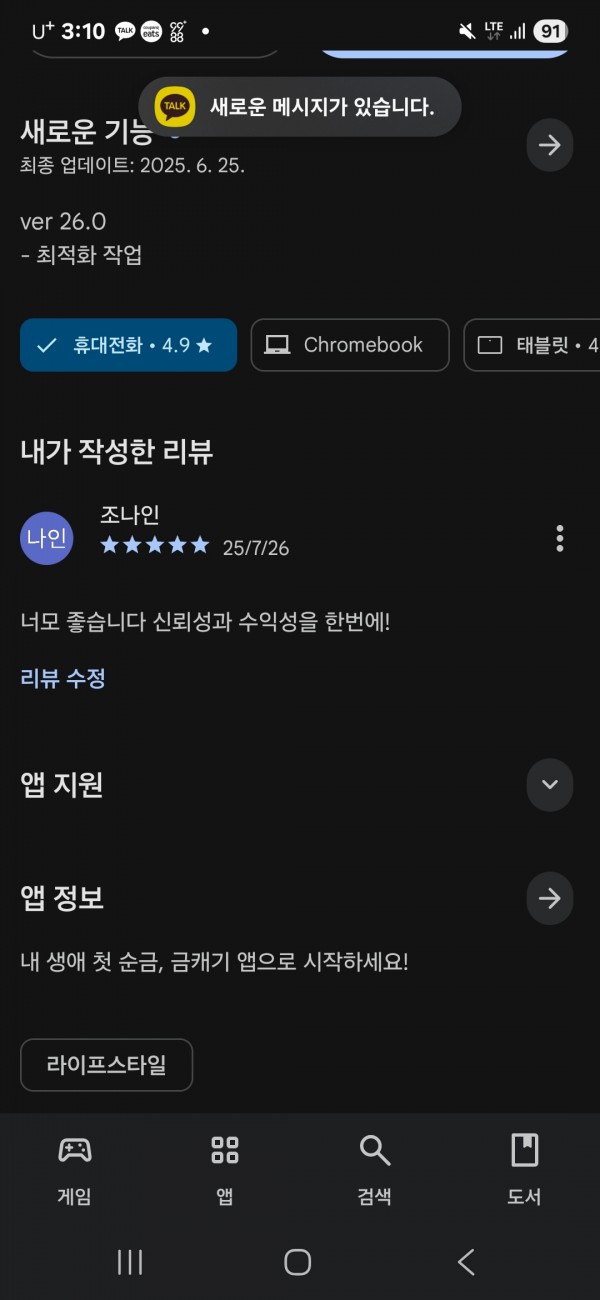Select the Chromebook device chip
Viewport: 600px width, 1300px height.
pos(350,345)
